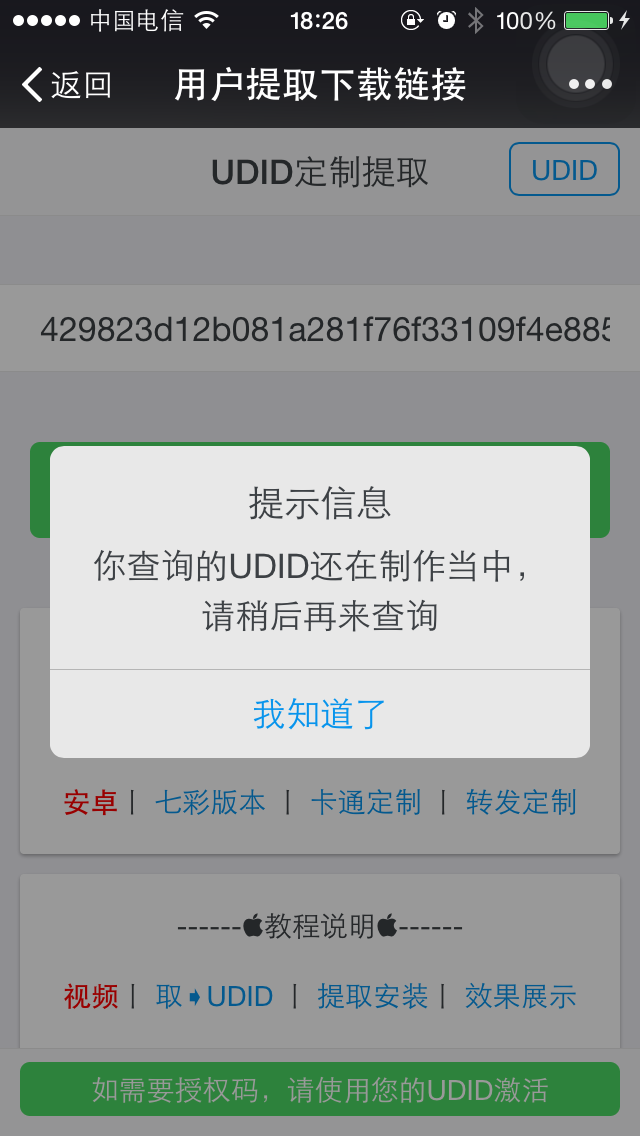Focus the UDID text input field

click(x=320, y=328)
